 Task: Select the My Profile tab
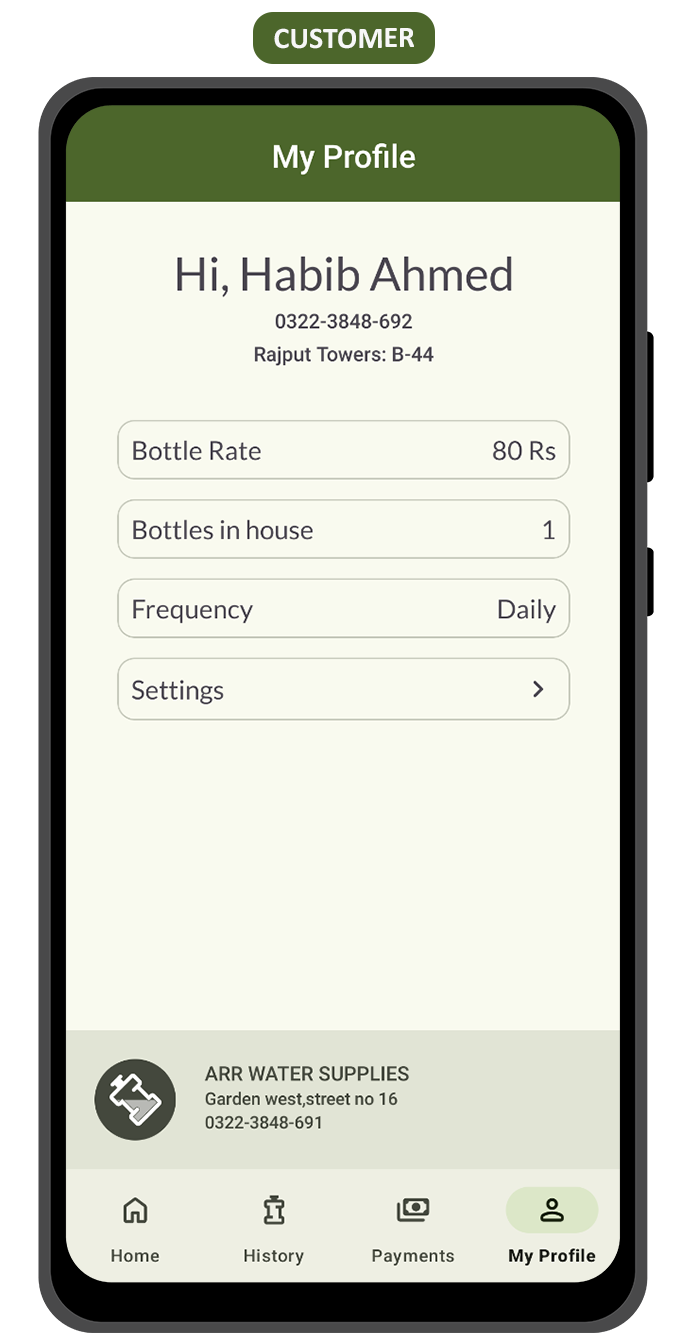coord(552,1229)
